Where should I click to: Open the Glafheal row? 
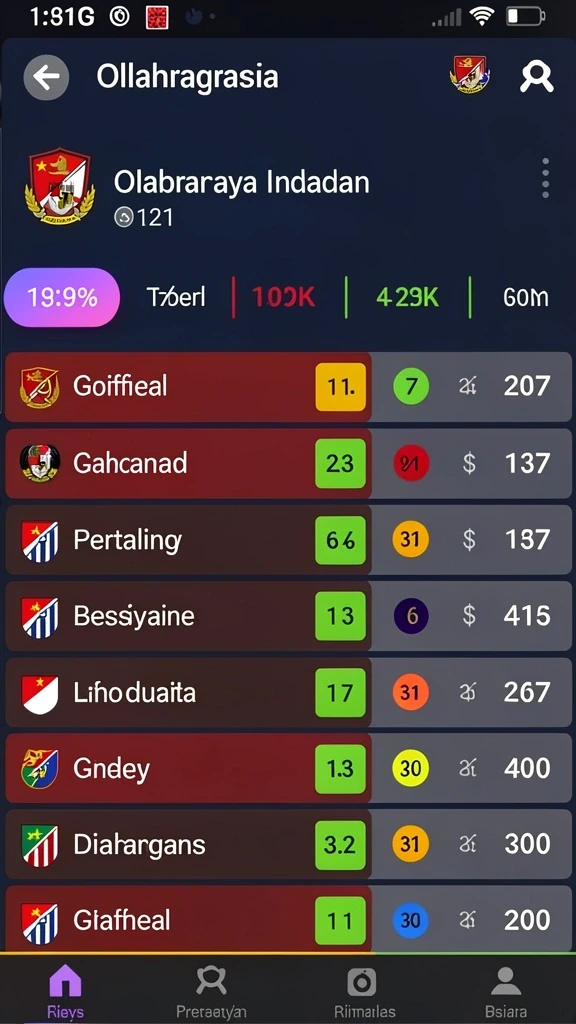point(289,919)
